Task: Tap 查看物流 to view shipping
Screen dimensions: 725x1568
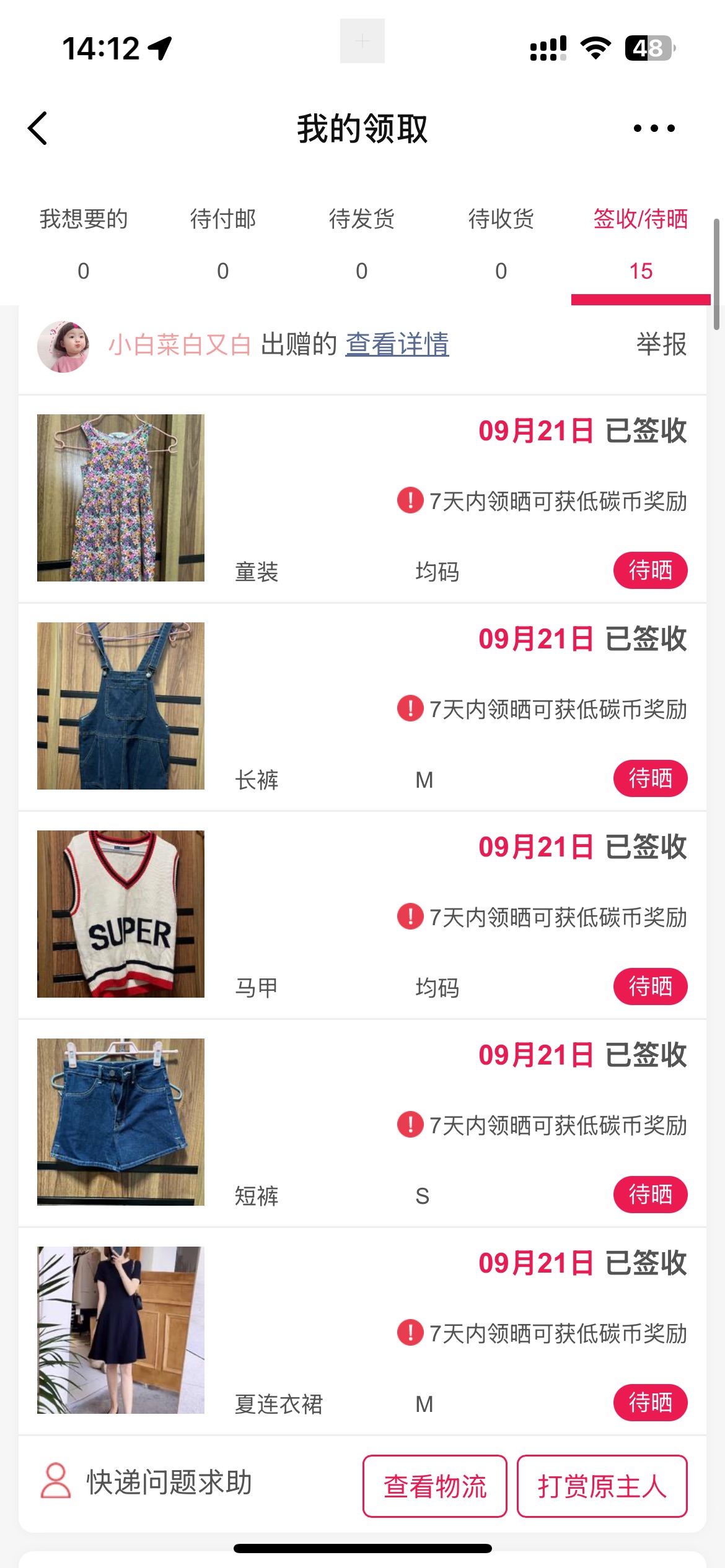Action: [x=435, y=1486]
